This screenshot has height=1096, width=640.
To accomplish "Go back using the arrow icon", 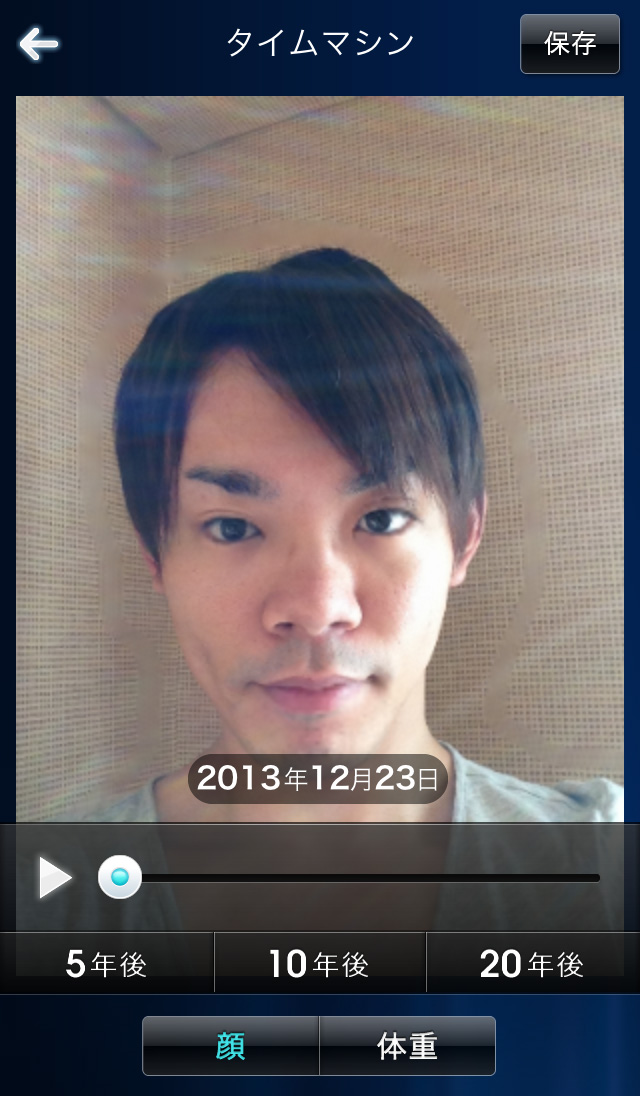I will [38, 43].
